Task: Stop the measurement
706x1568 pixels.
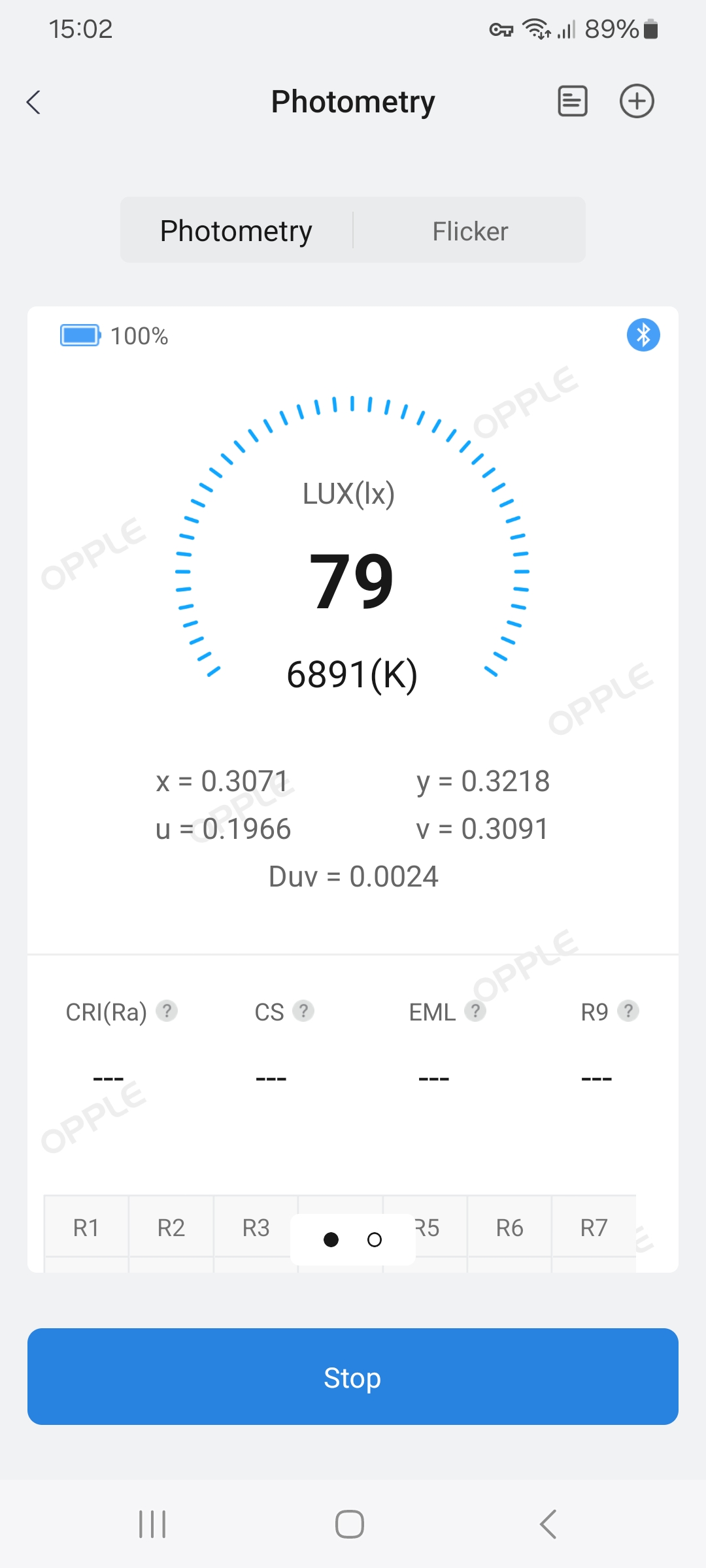Action: pyautogui.click(x=353, y=1377)
